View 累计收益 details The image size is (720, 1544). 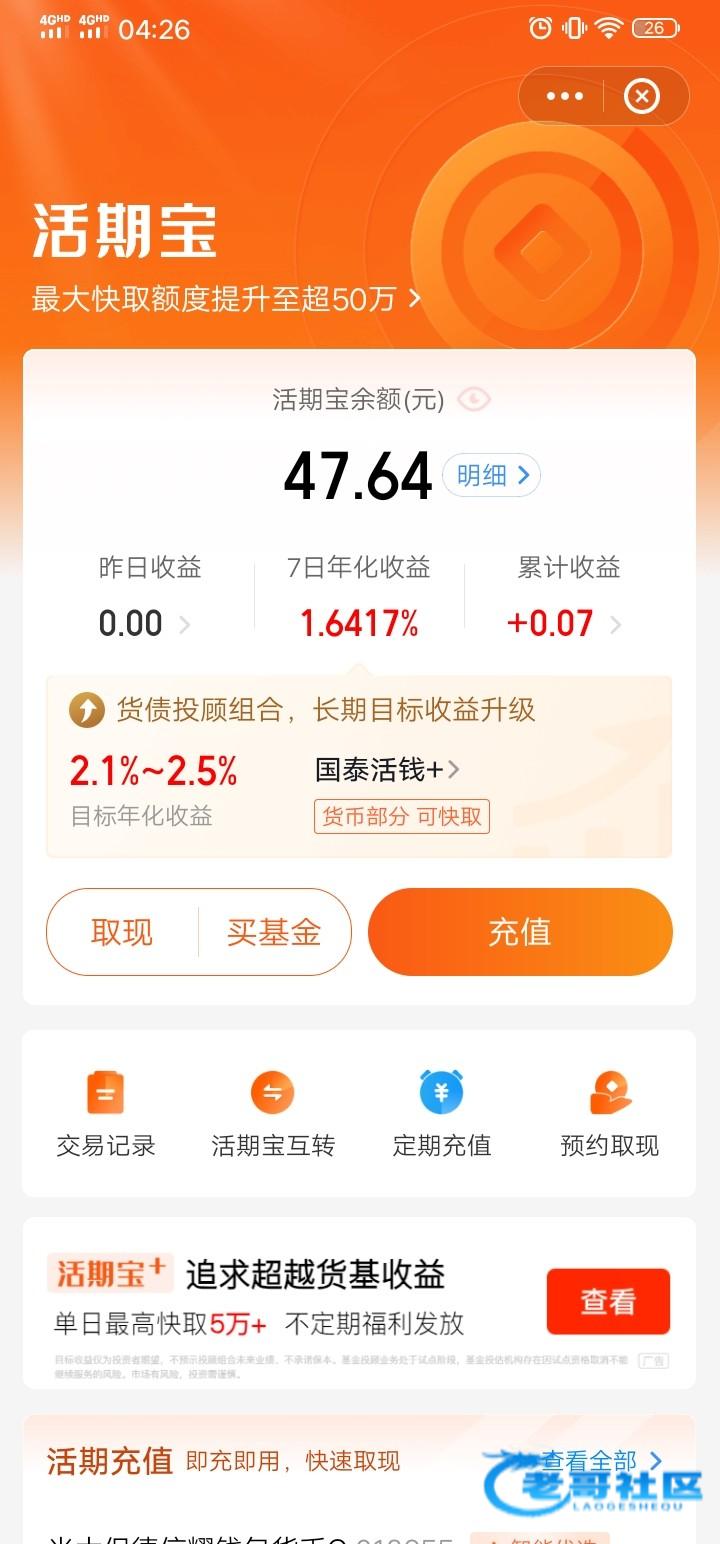click(x=565, y=624)
